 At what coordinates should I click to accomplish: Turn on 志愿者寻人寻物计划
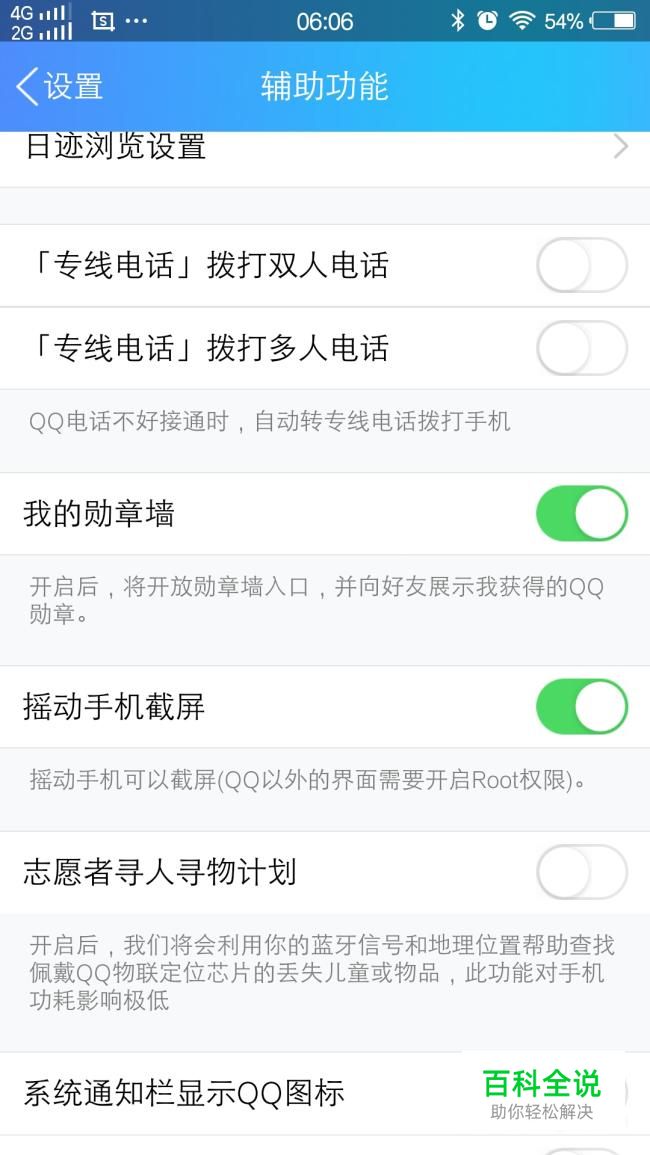pyautogui.click(x=581, y=872)
